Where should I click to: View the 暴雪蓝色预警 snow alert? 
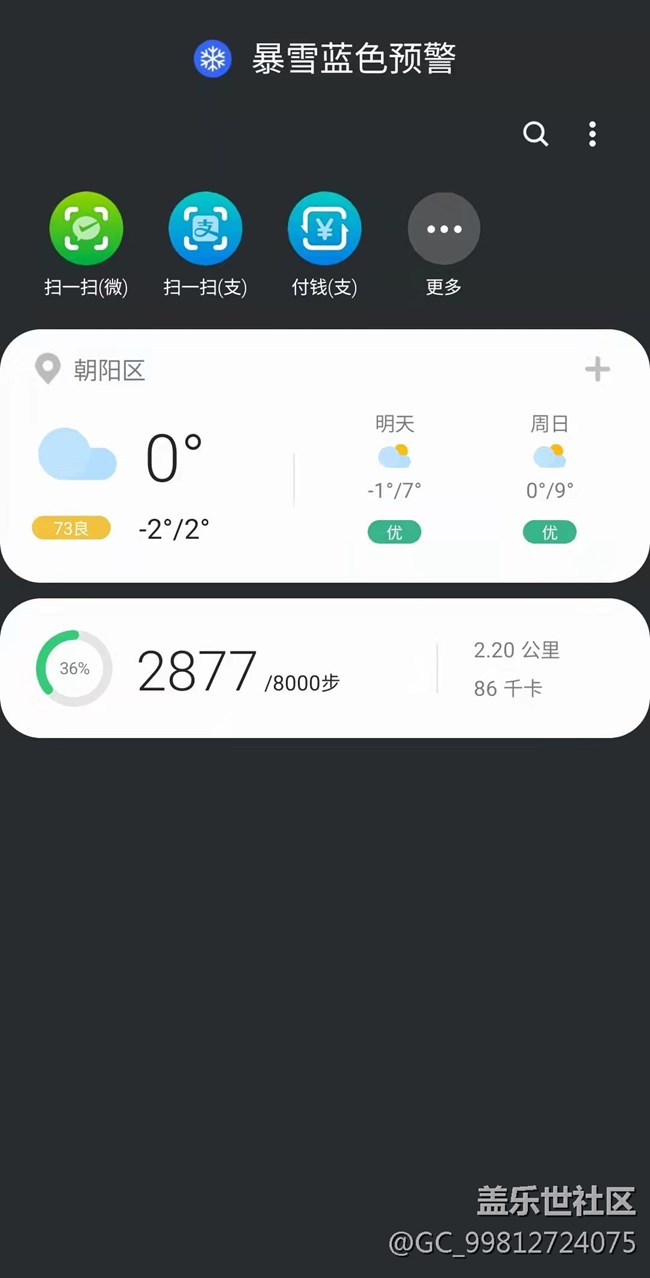pyautogui.click(x=325, y=59)
